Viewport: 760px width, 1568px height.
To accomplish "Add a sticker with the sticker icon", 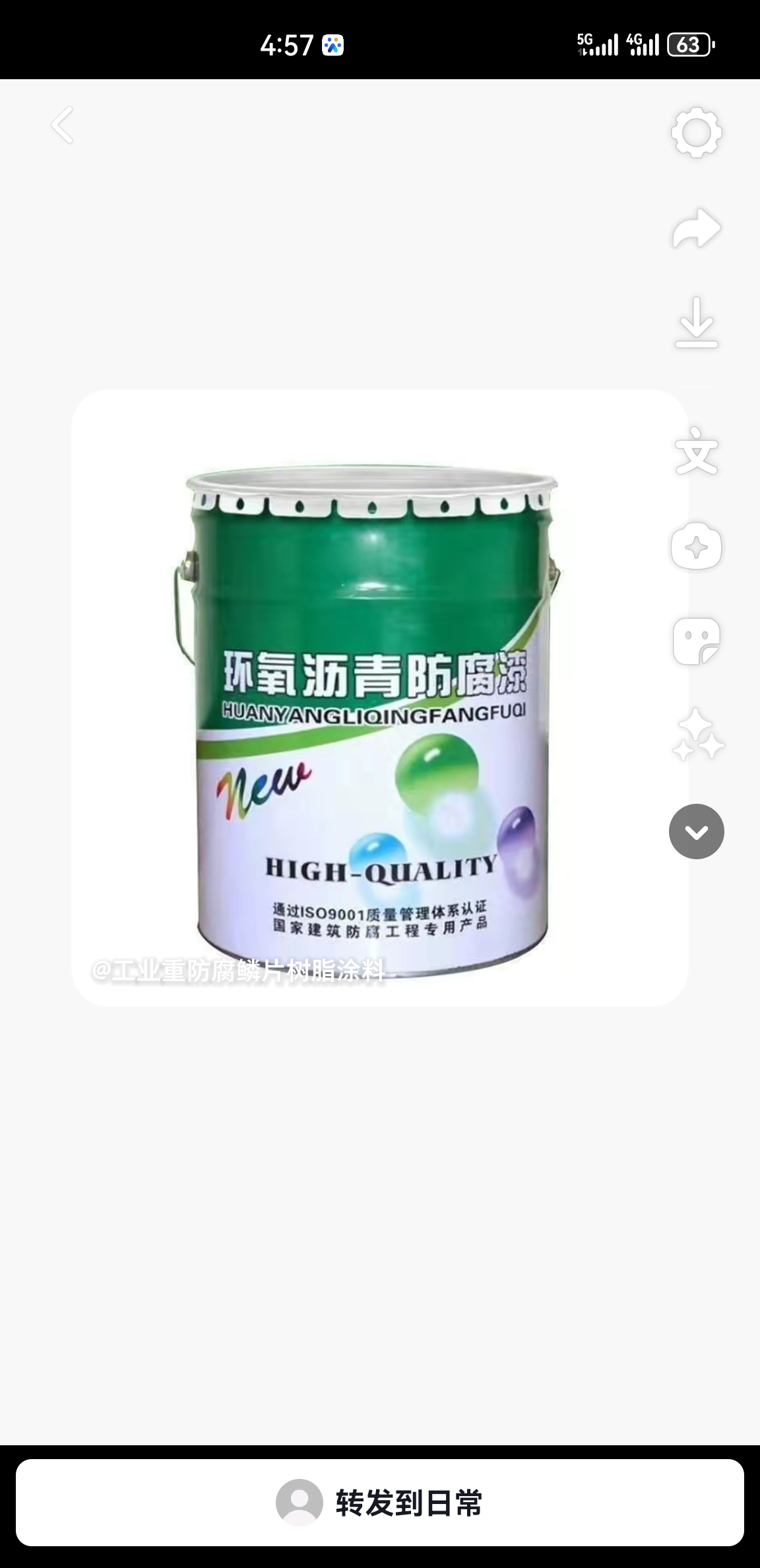I will (x=696, y=641).
